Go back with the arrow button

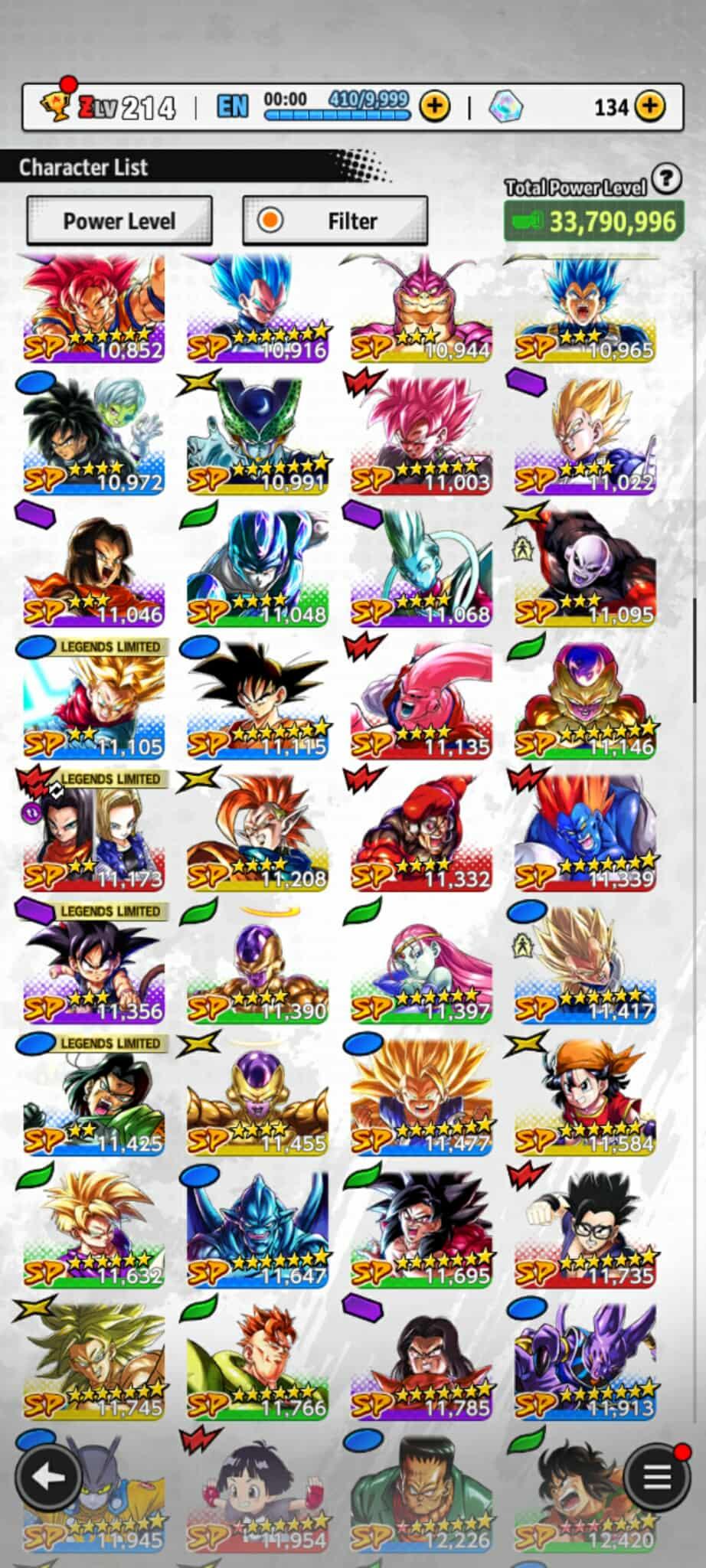coord(48,1477)
